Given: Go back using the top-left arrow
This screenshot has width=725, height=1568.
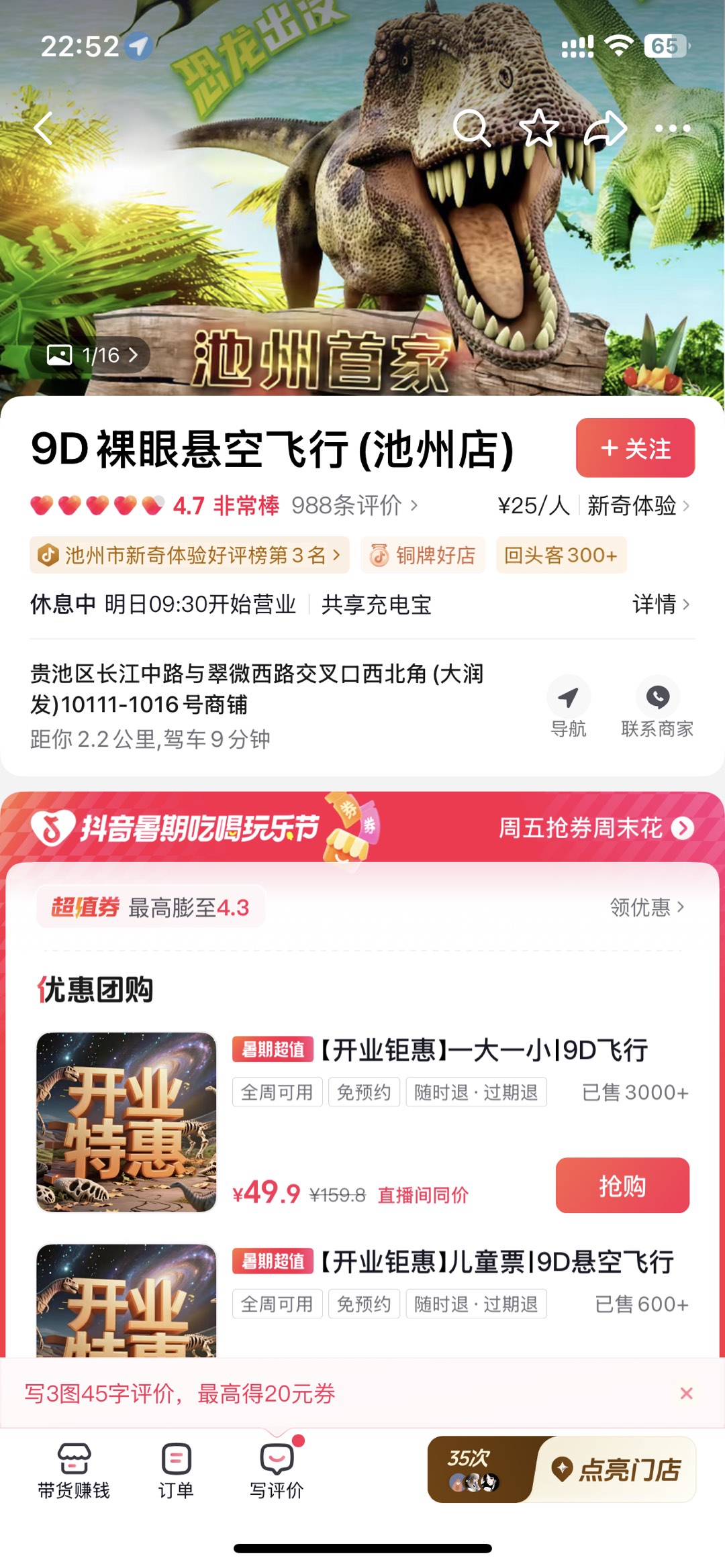Looking at the screenshot, I should pyautogui.click(x=44, y=127).
